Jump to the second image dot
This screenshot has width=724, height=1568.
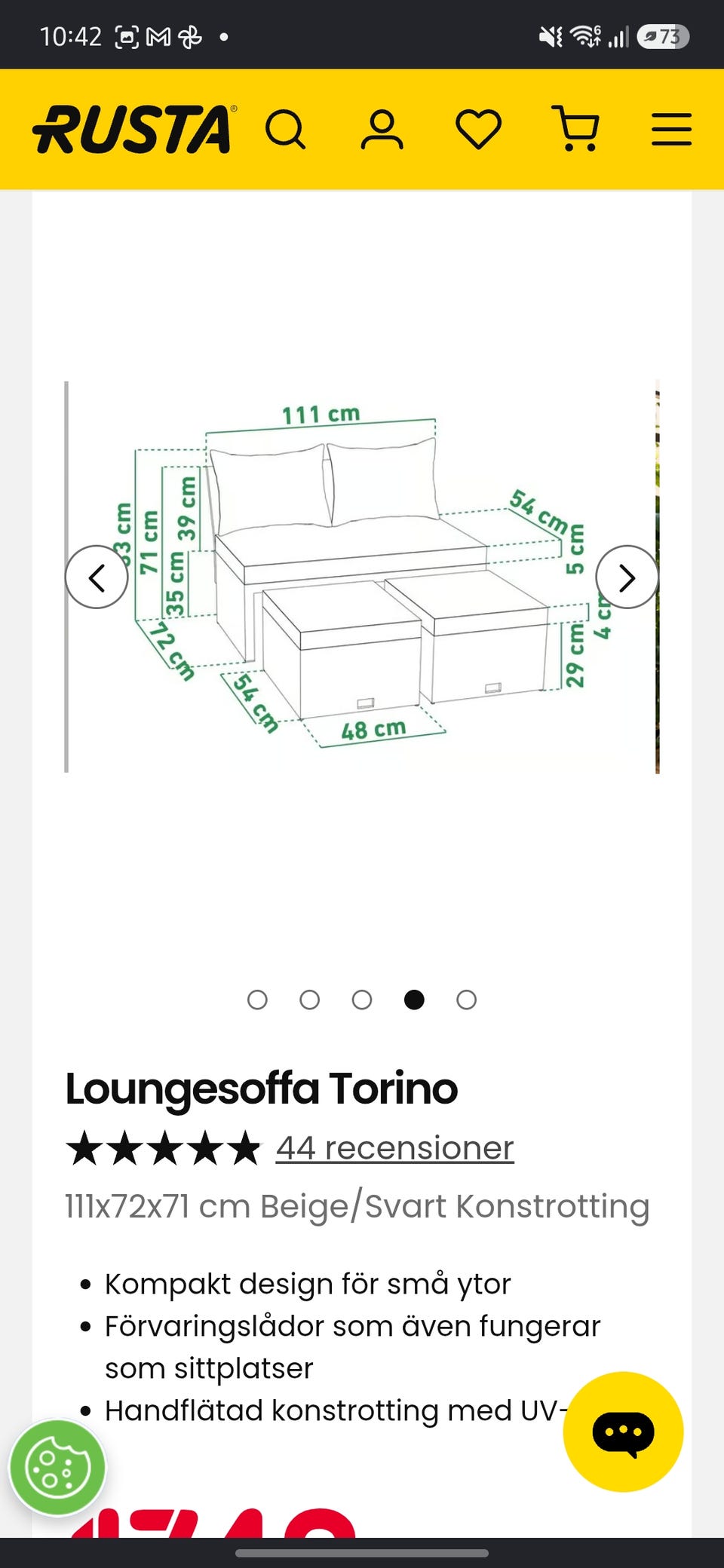(x=310, y=1000)
